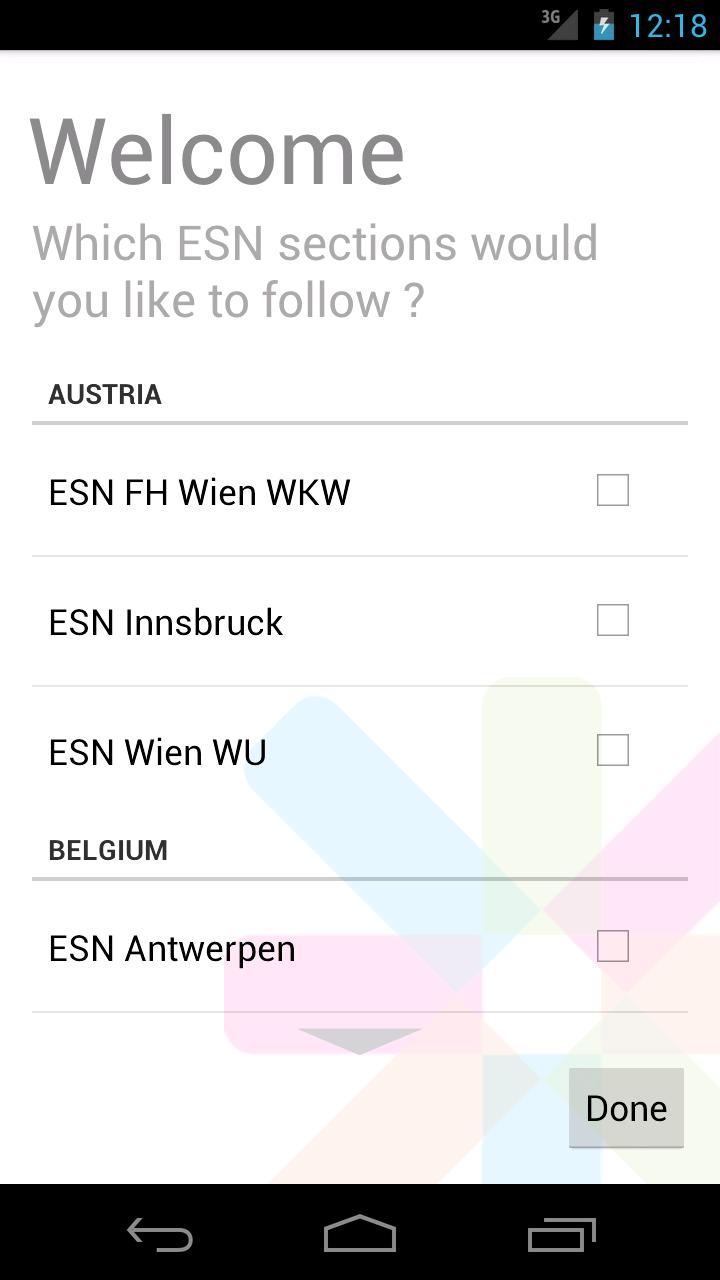Open the Recent apps icon
720x1280 pixels.
[560, 1235]
